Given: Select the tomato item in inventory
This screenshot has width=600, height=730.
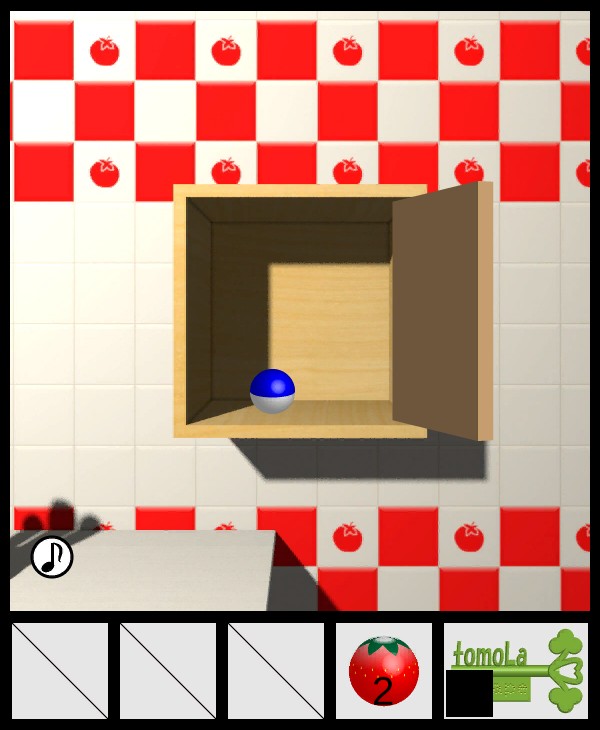Looking at the screenshot, I should 383,671.
